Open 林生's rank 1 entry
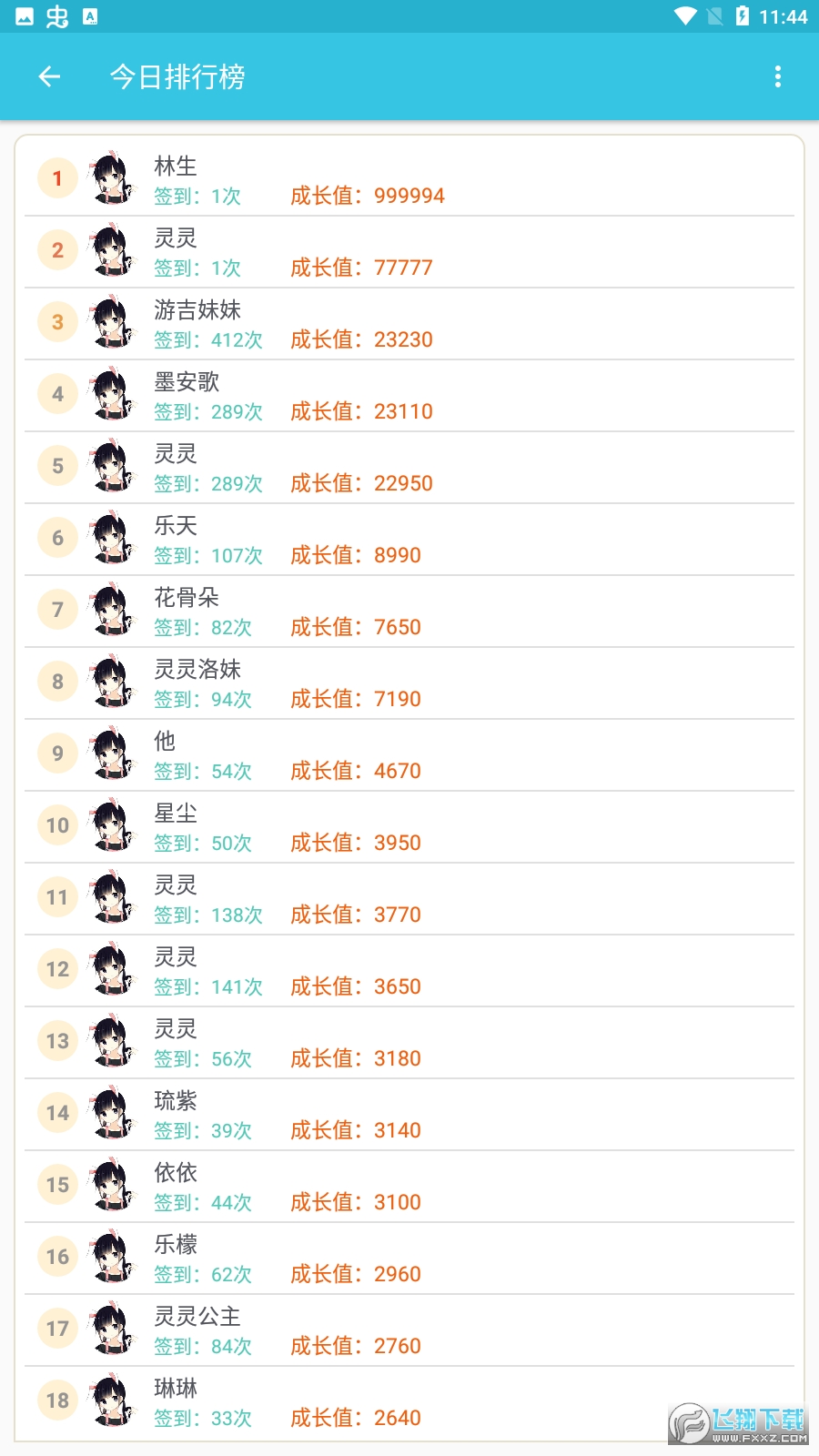 coord(409,179)
